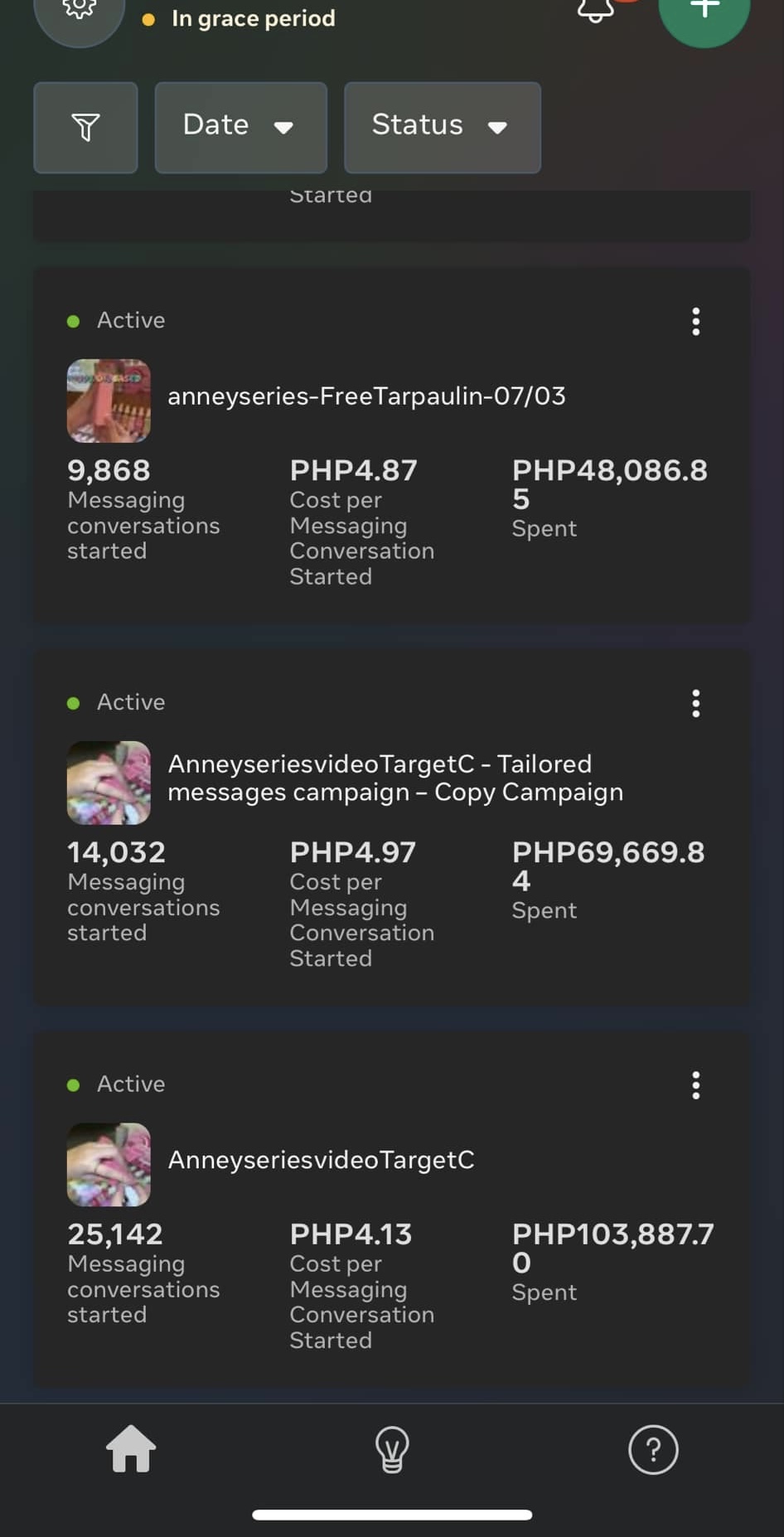Open options for Tailored messages Copy Campaign
This screenshot has width=784, height=1537.
point(696,703)
